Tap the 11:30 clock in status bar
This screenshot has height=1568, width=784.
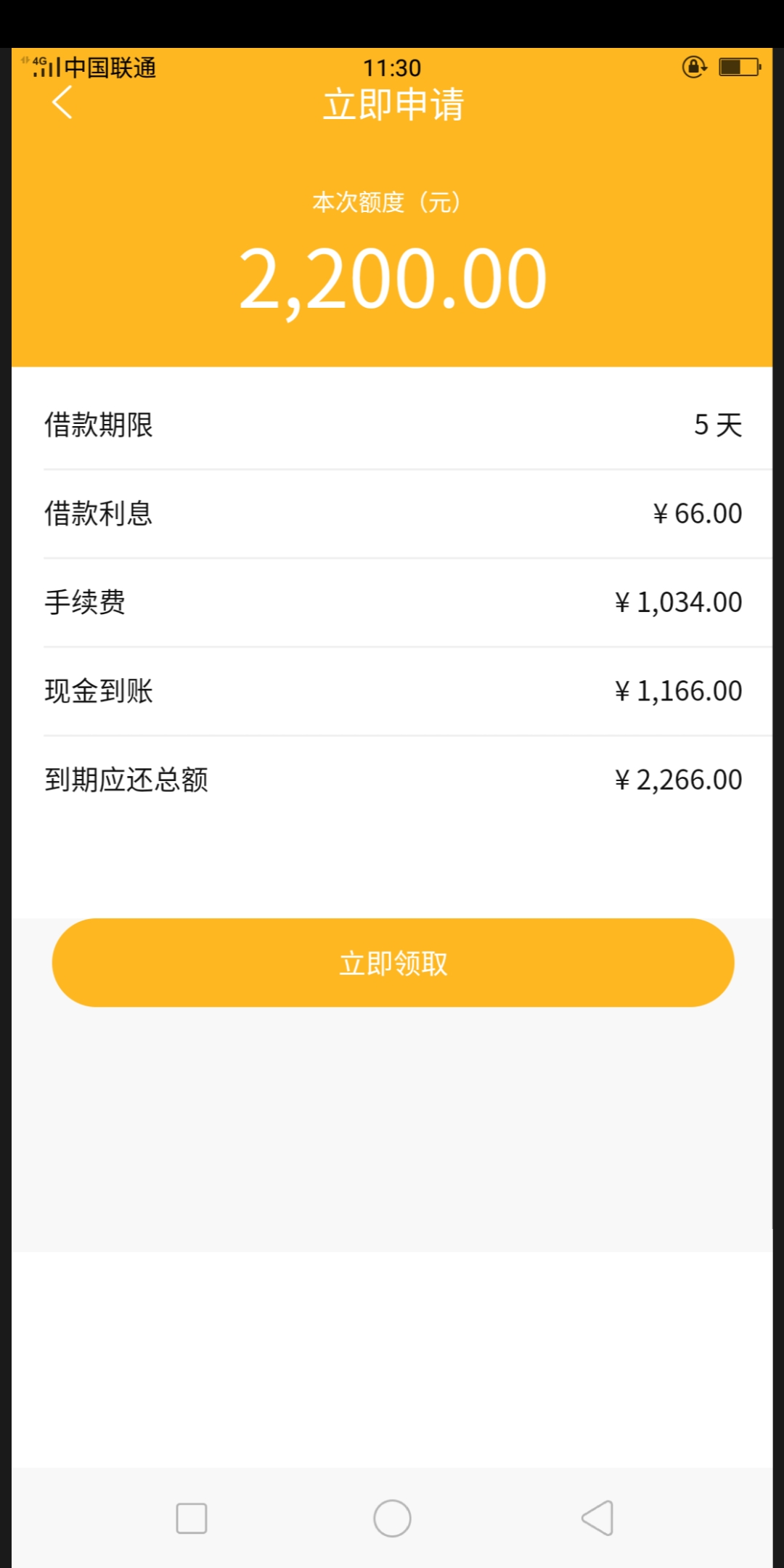click(392, 67)
